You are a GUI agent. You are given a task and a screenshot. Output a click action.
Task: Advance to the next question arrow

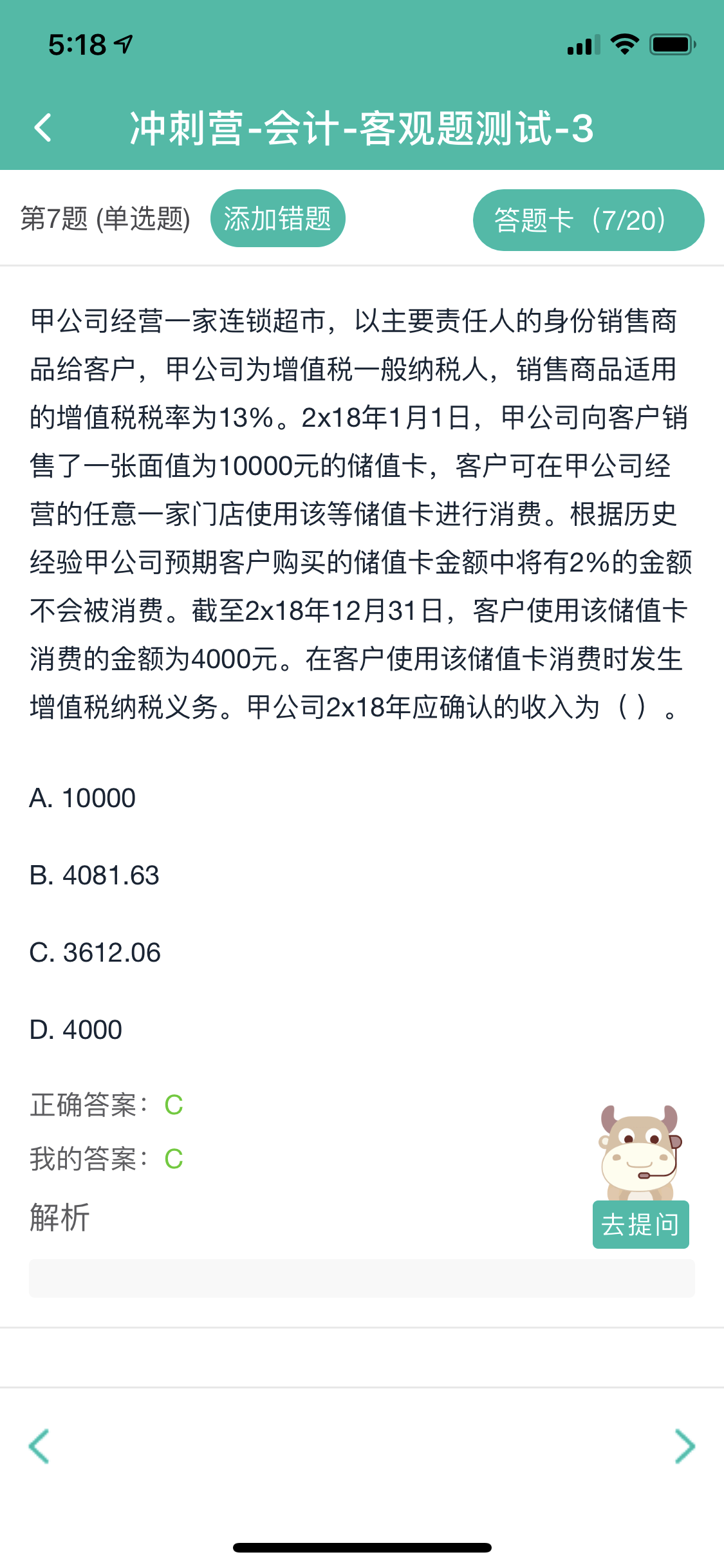point(684,1446)
